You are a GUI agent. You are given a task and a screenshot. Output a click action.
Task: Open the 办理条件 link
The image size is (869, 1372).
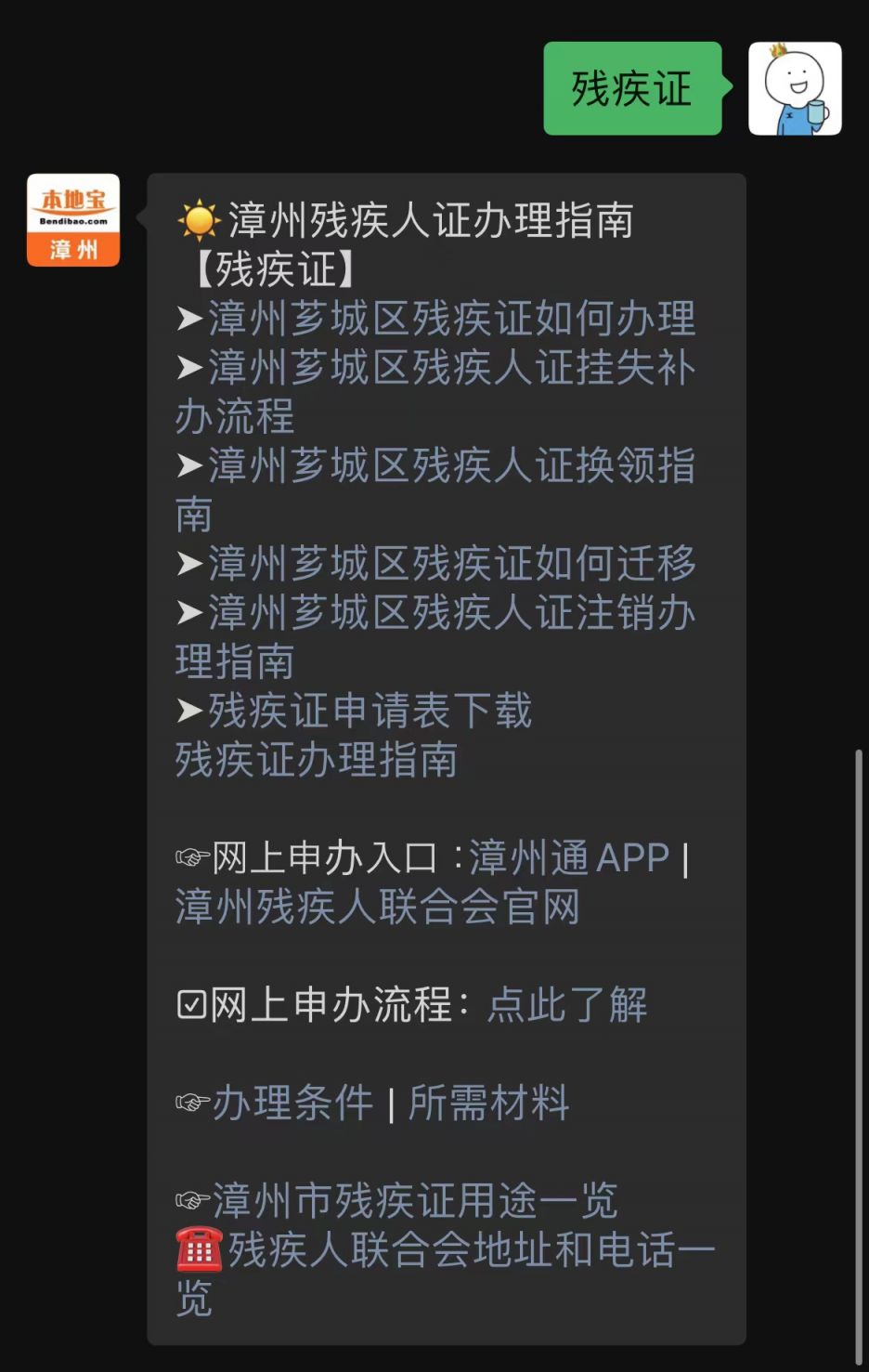click(x=292, y=1103)
